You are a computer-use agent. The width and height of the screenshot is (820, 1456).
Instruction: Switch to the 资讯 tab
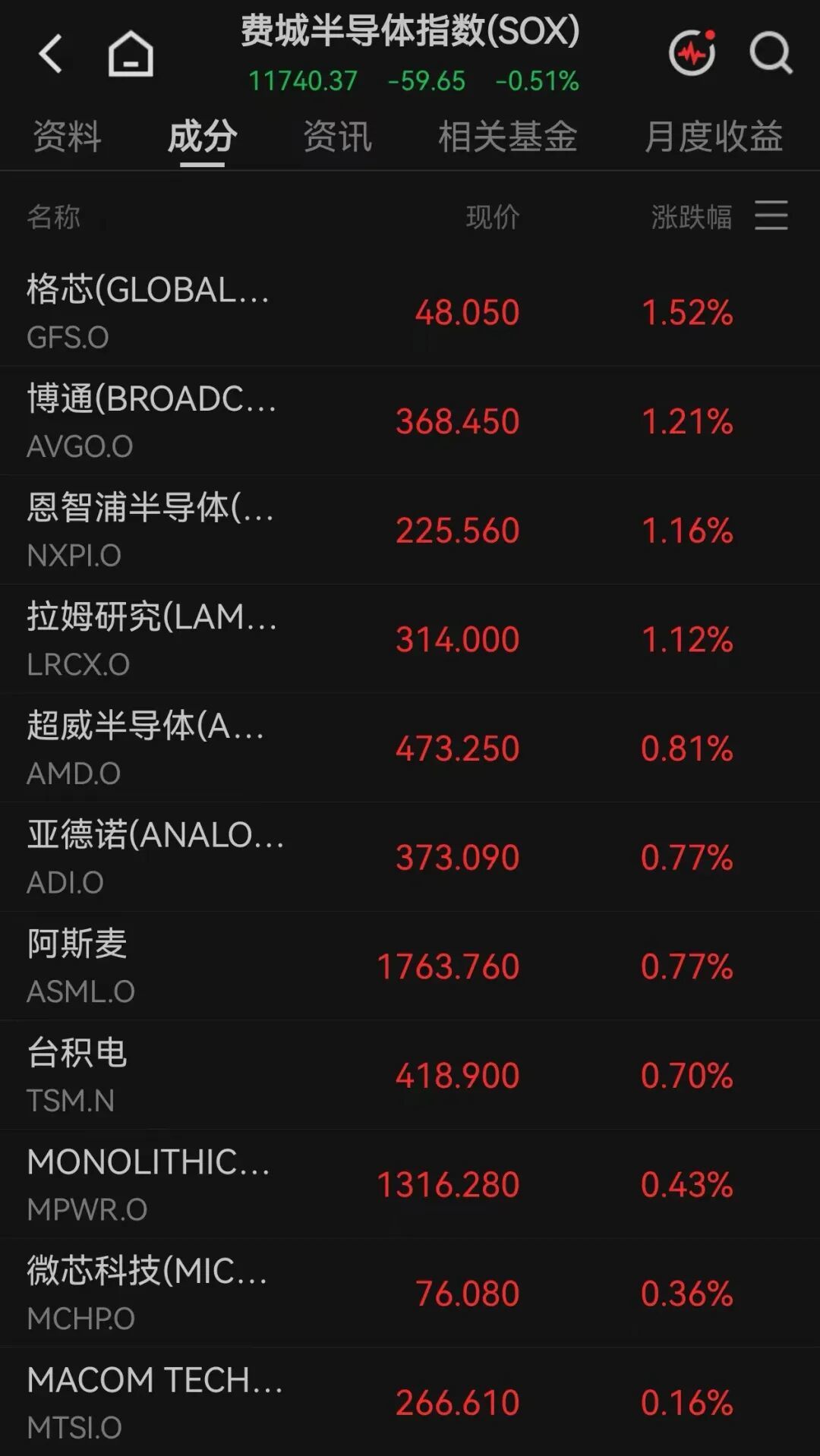[337, 137]
